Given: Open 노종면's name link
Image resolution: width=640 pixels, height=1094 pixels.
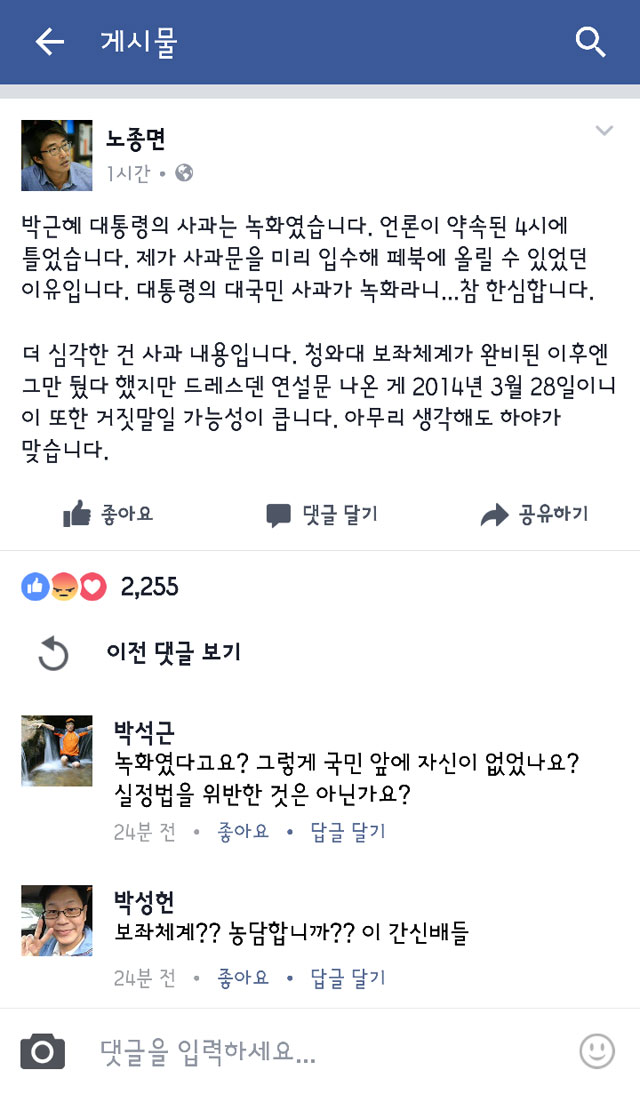Looking at the screenshot, I should [136, 140].
